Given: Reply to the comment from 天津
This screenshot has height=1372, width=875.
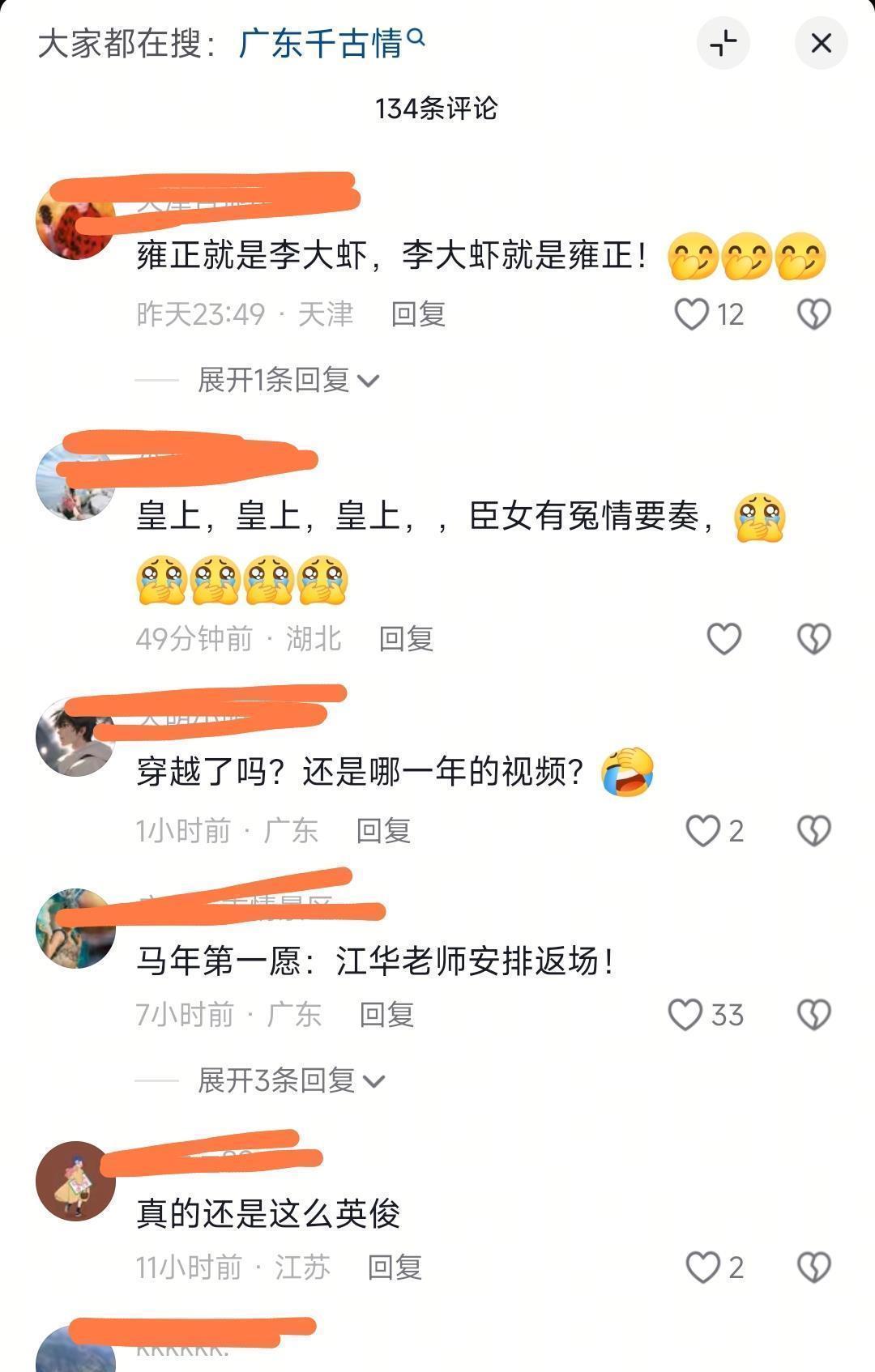Looking at the screenshot, I should (418, 314).
